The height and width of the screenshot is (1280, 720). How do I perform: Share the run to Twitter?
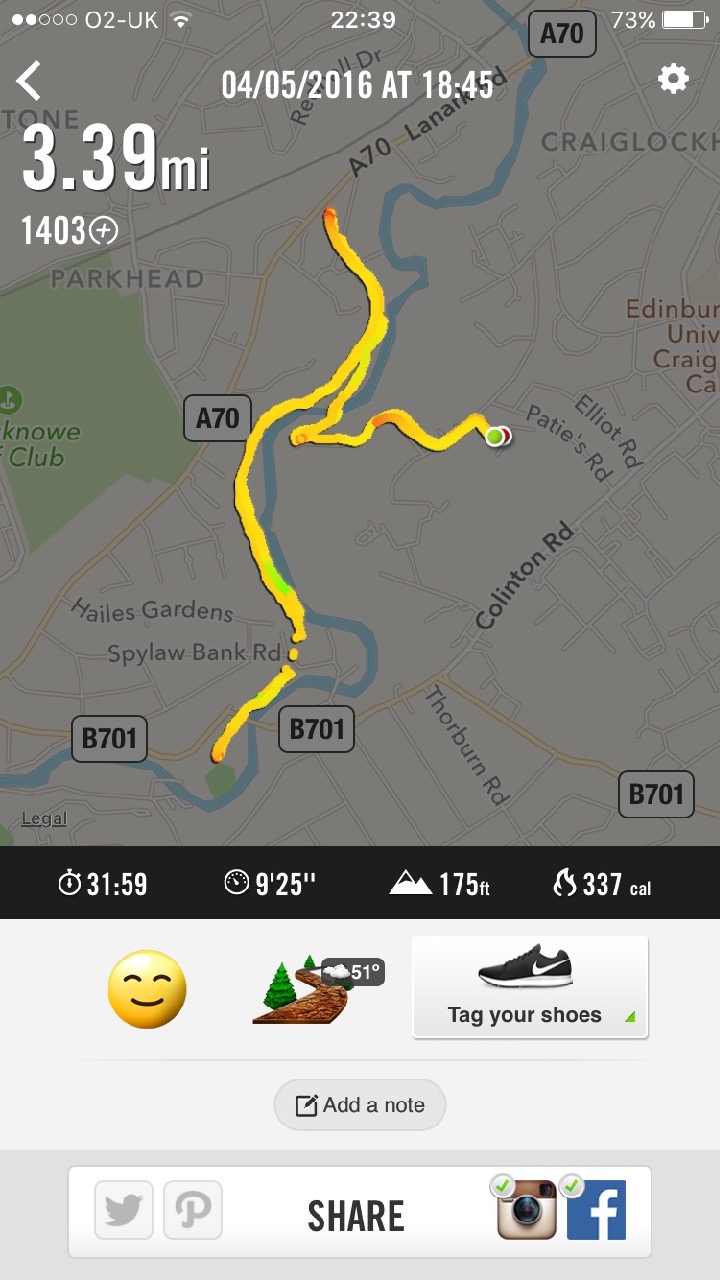pos(124,1210)
